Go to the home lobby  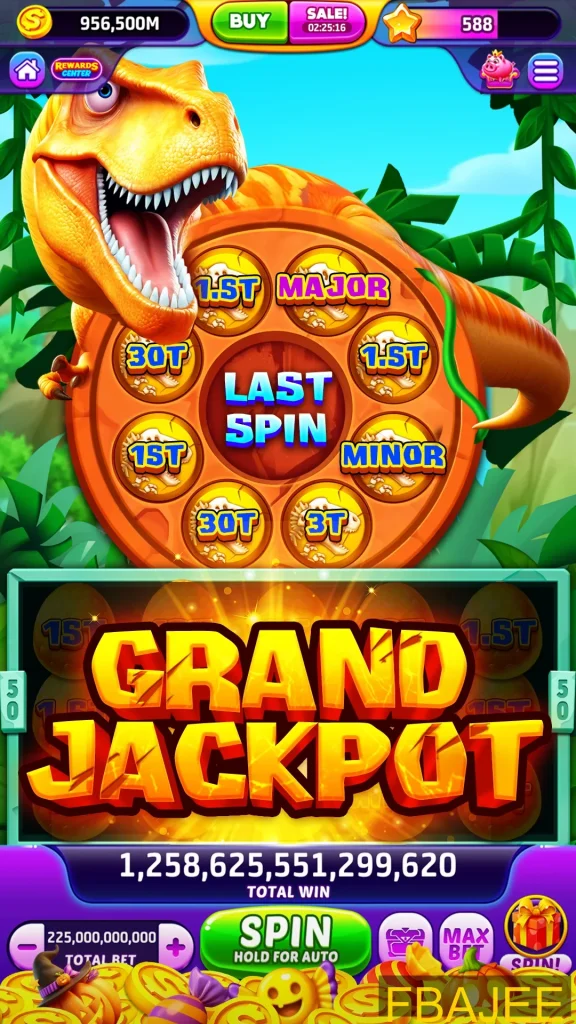(27, 71)
